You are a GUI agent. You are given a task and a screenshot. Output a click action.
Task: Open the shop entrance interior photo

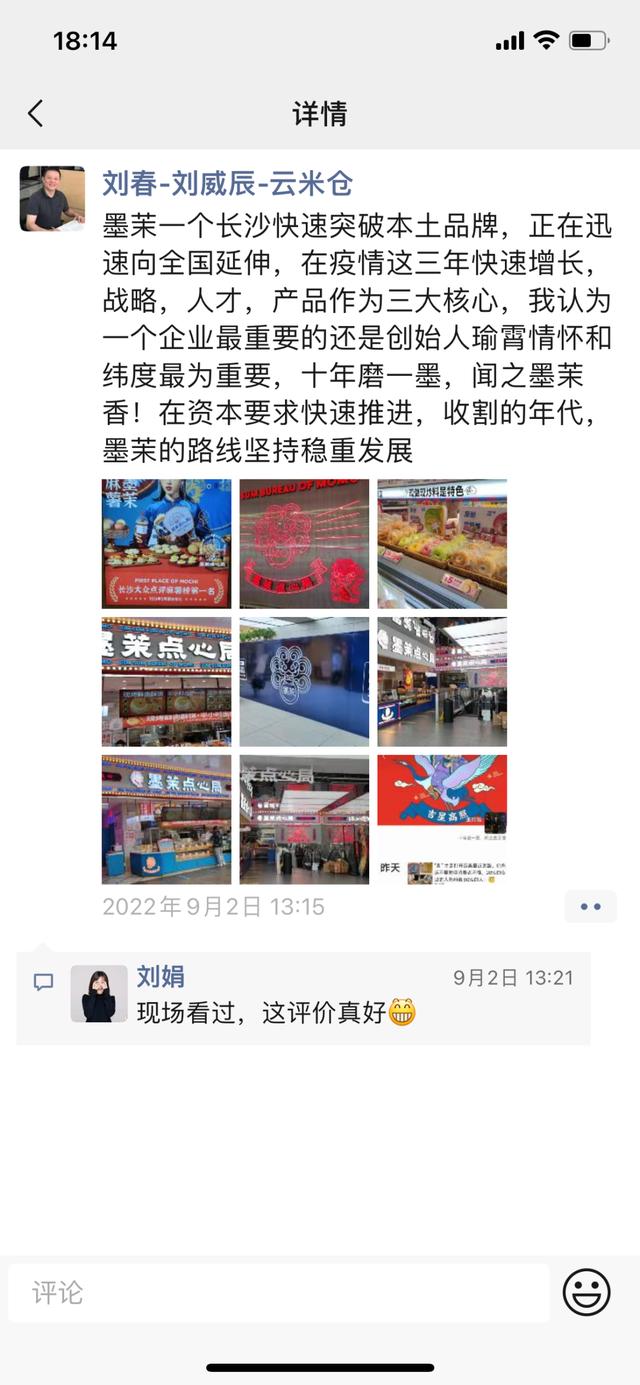click(304, 819)
